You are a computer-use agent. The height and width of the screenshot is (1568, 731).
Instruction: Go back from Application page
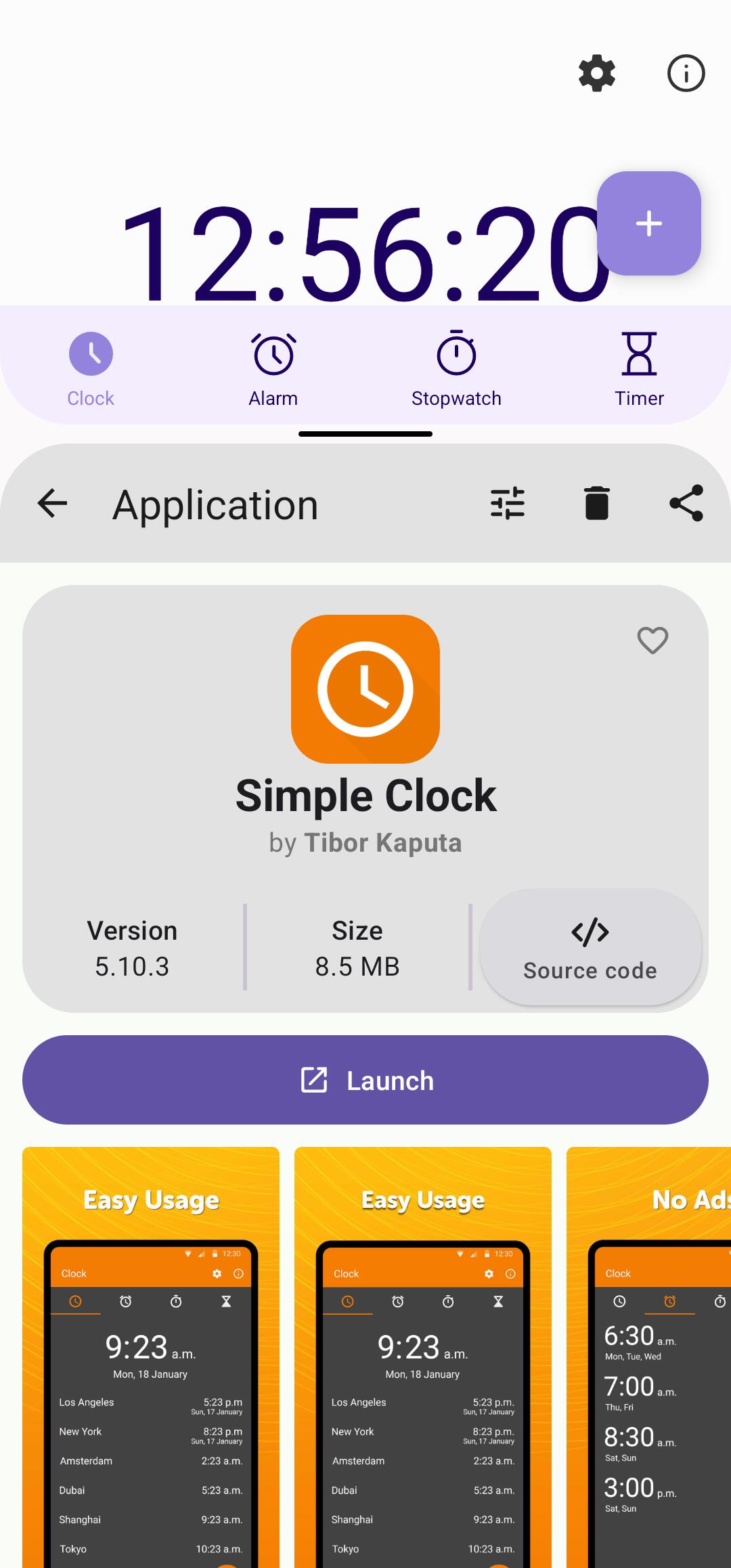(52, 503)
